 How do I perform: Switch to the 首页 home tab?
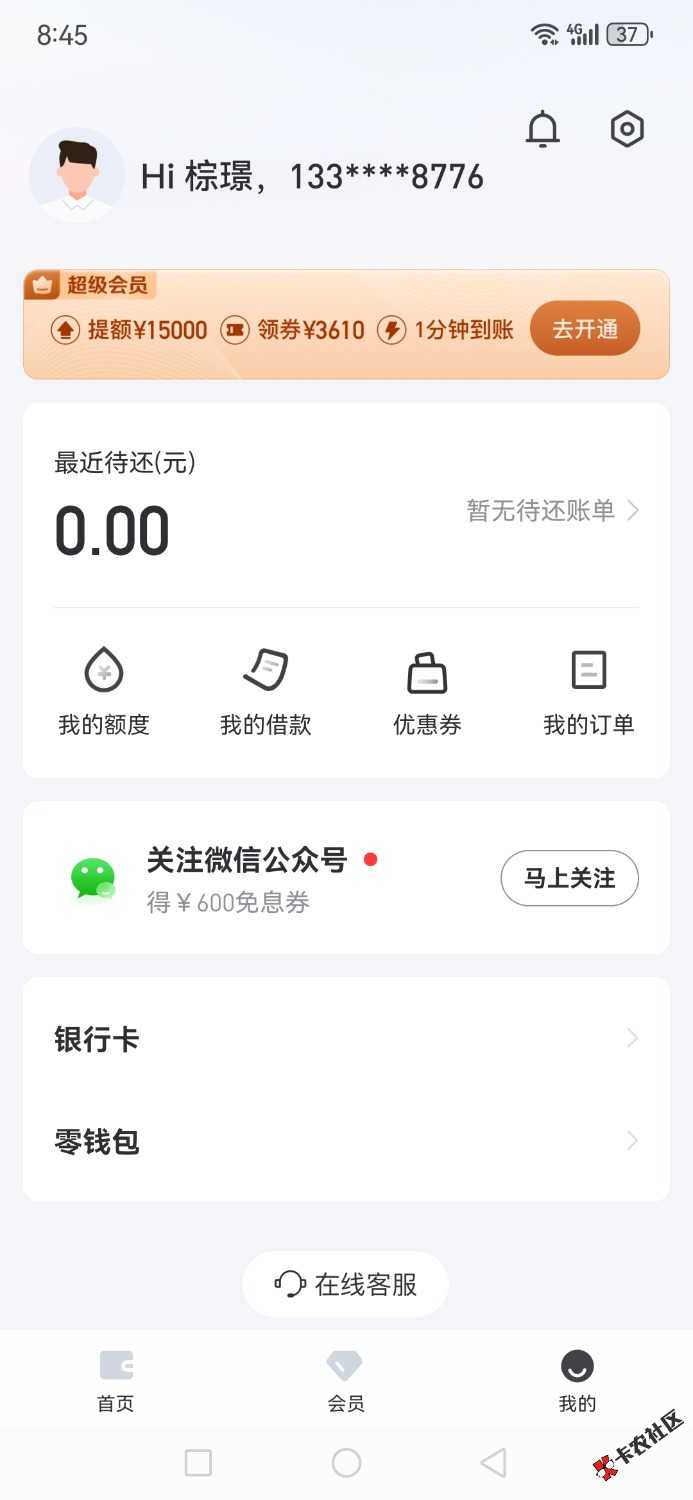tap(116, 1381)
